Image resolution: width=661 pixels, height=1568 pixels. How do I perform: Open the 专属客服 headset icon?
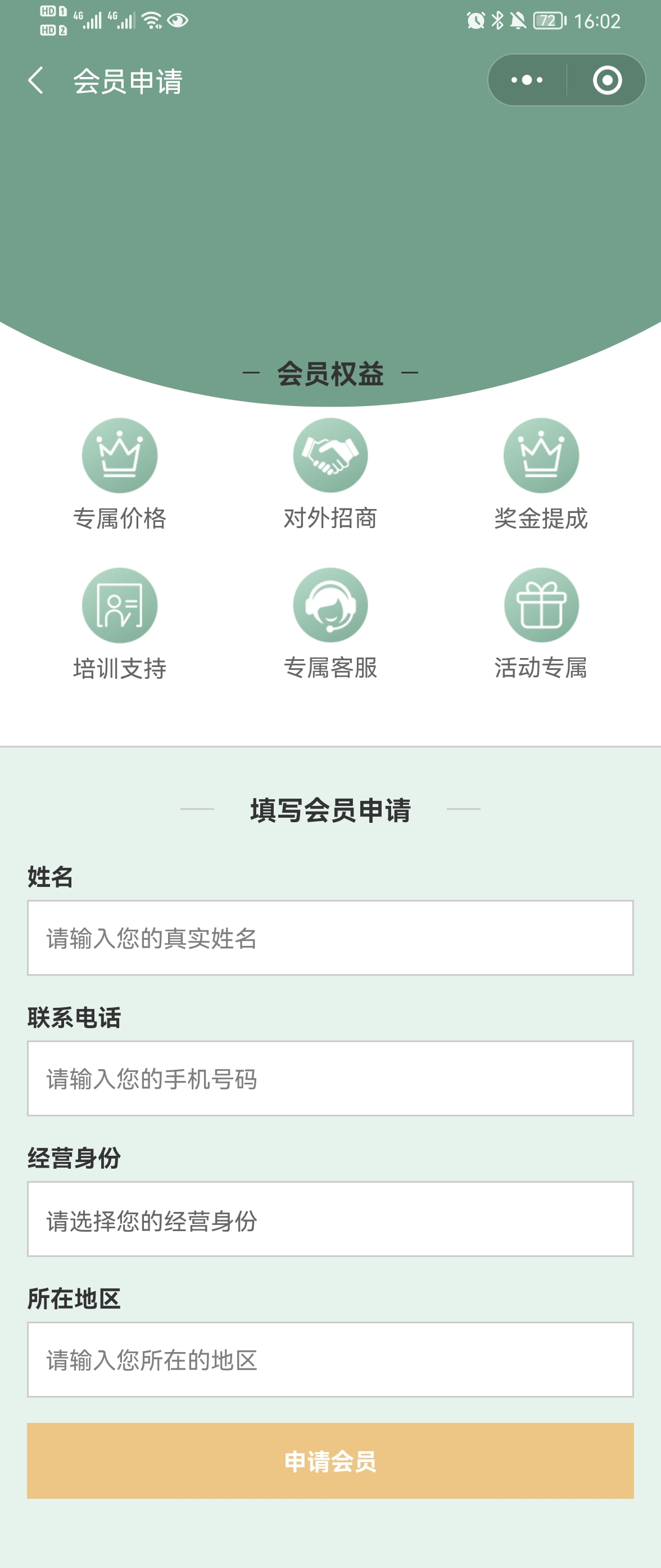click(x=330, y=606)
